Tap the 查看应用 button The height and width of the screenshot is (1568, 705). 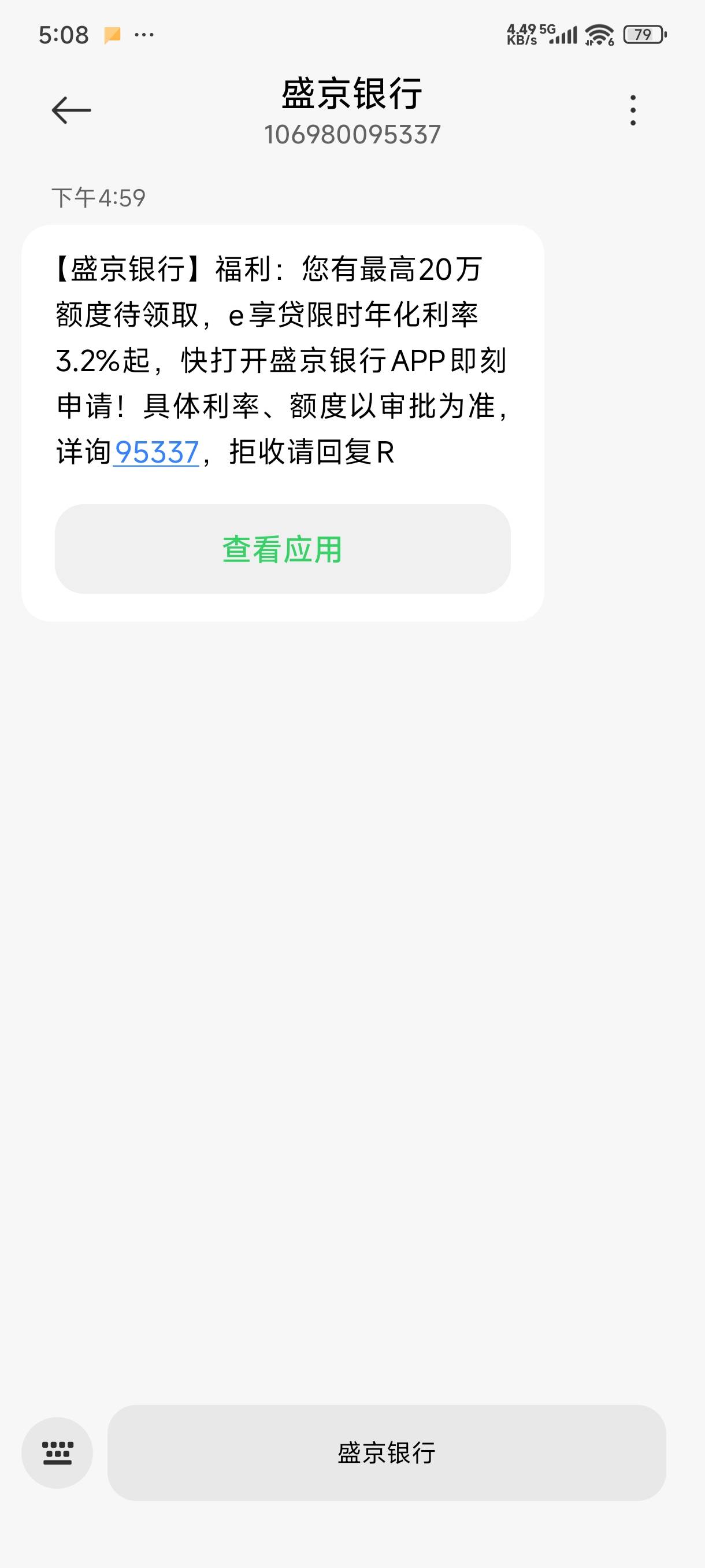tap(283, 549)
